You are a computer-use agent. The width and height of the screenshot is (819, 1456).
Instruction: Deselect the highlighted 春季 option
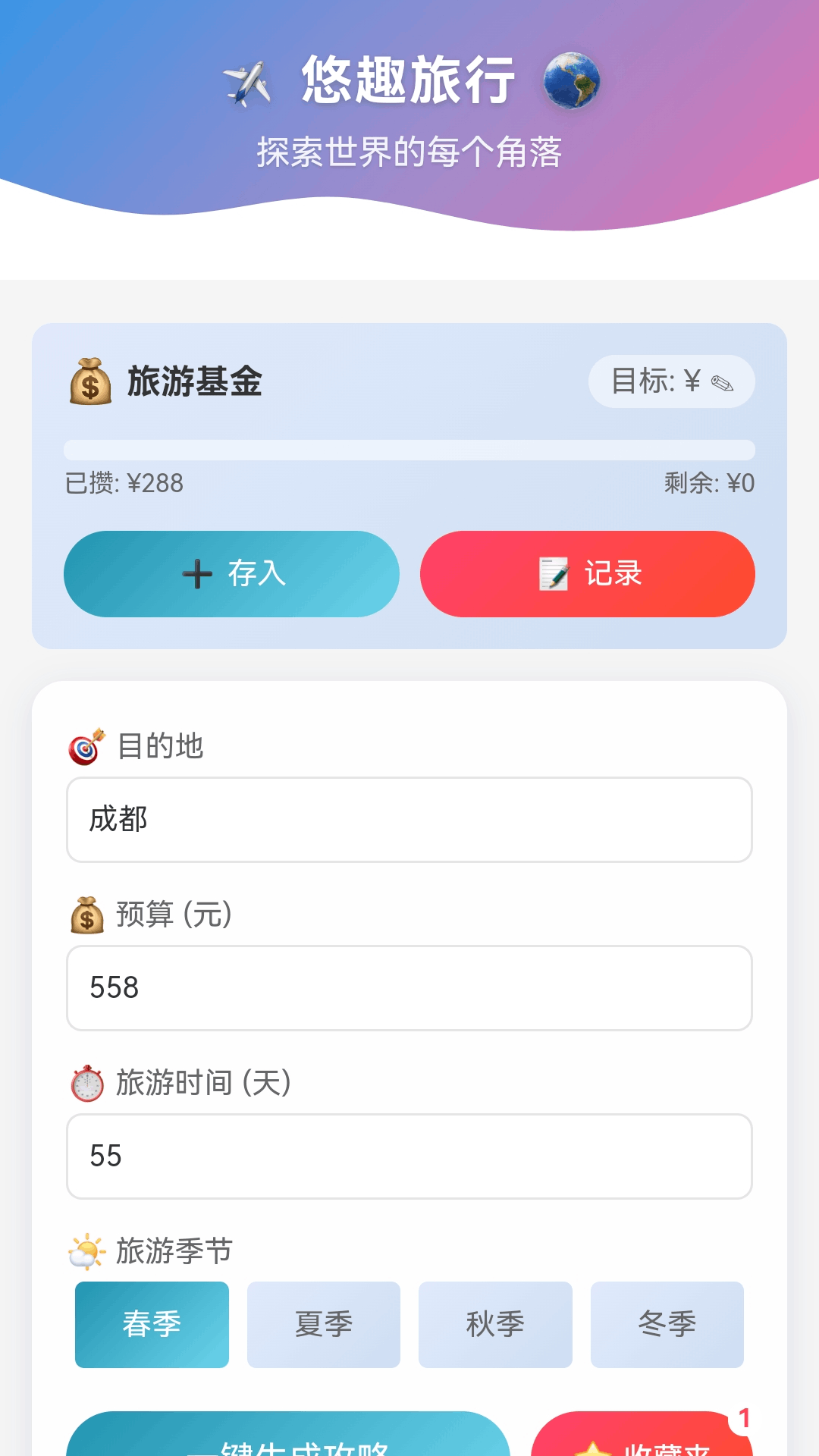pos(151,1324)
